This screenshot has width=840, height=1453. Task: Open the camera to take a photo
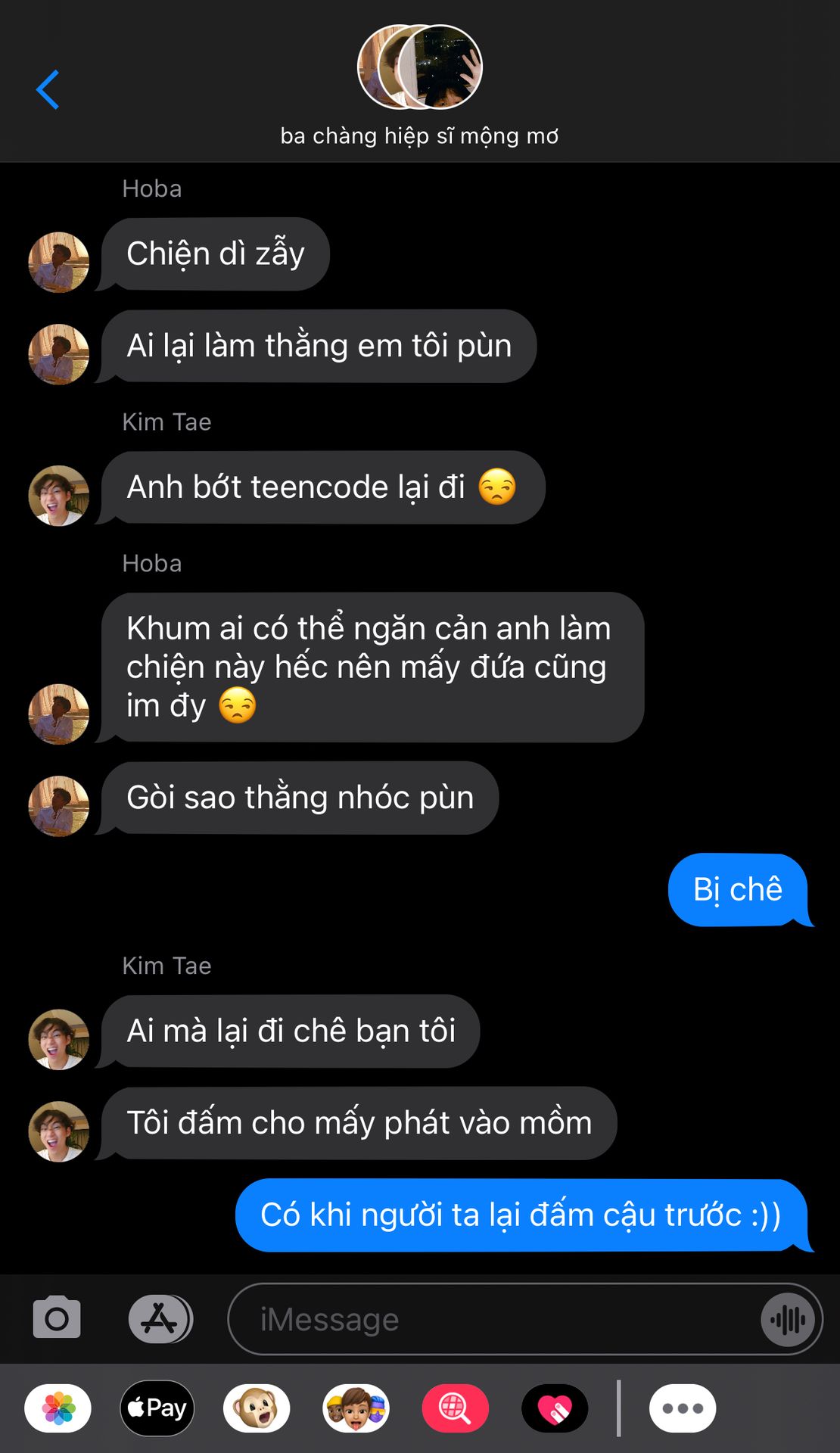tap(57, 1319)
